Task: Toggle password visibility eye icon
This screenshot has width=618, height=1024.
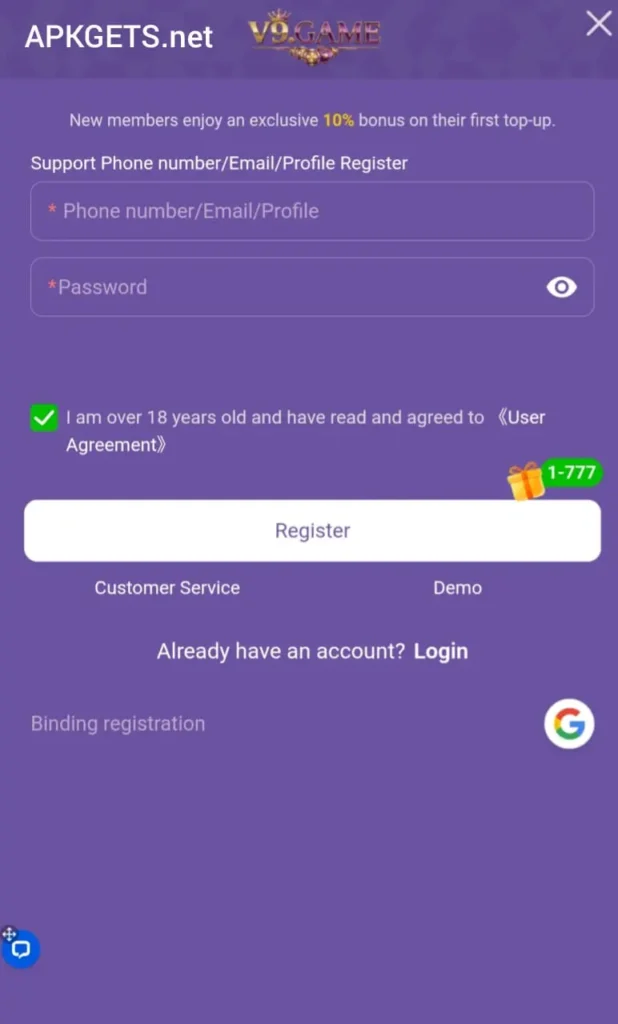Action: (562, 287)
